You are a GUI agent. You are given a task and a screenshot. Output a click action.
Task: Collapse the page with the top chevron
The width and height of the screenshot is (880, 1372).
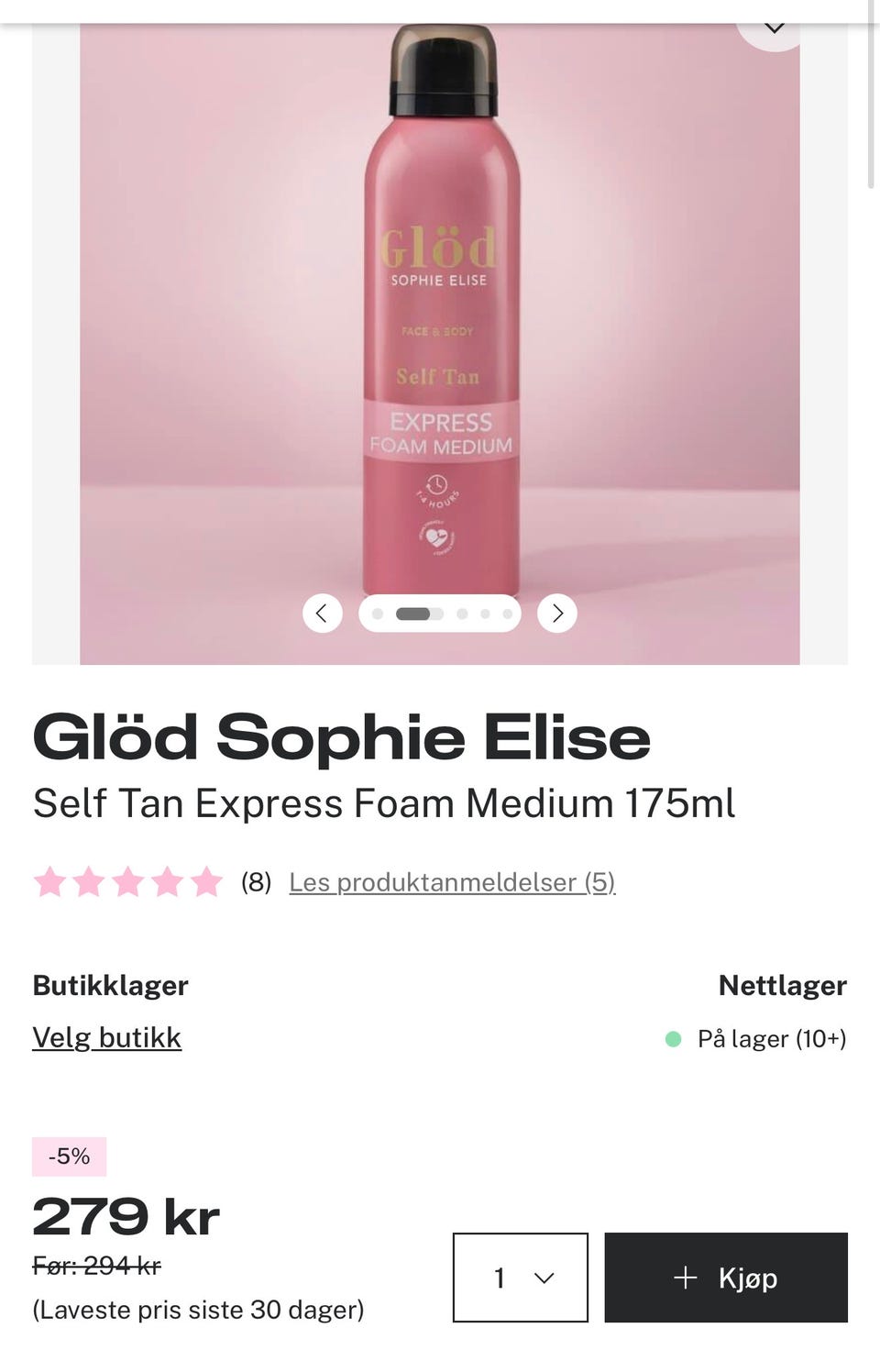click(x=775, y=28)
